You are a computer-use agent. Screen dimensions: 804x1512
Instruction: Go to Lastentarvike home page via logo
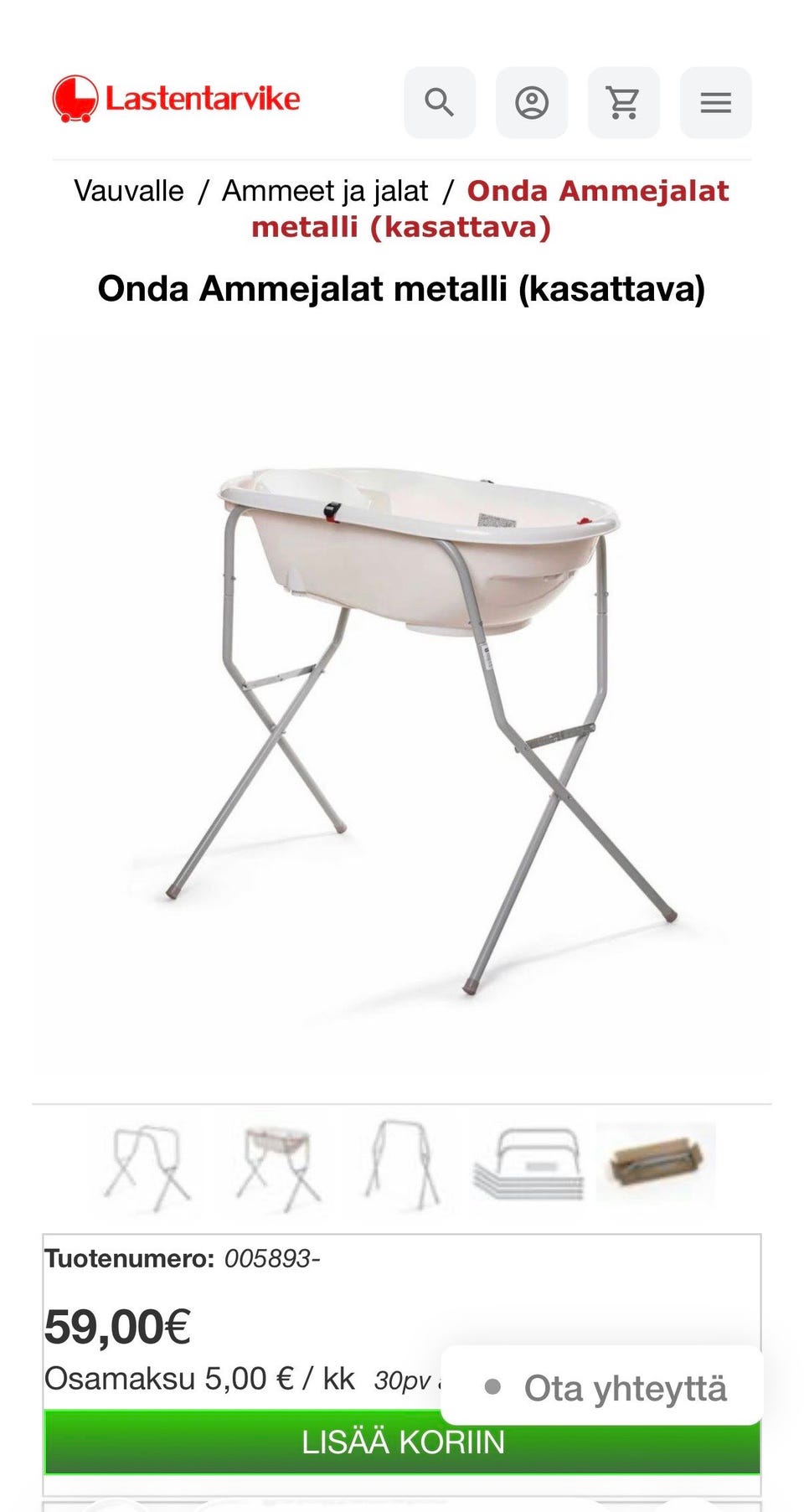tap(176, 100)
